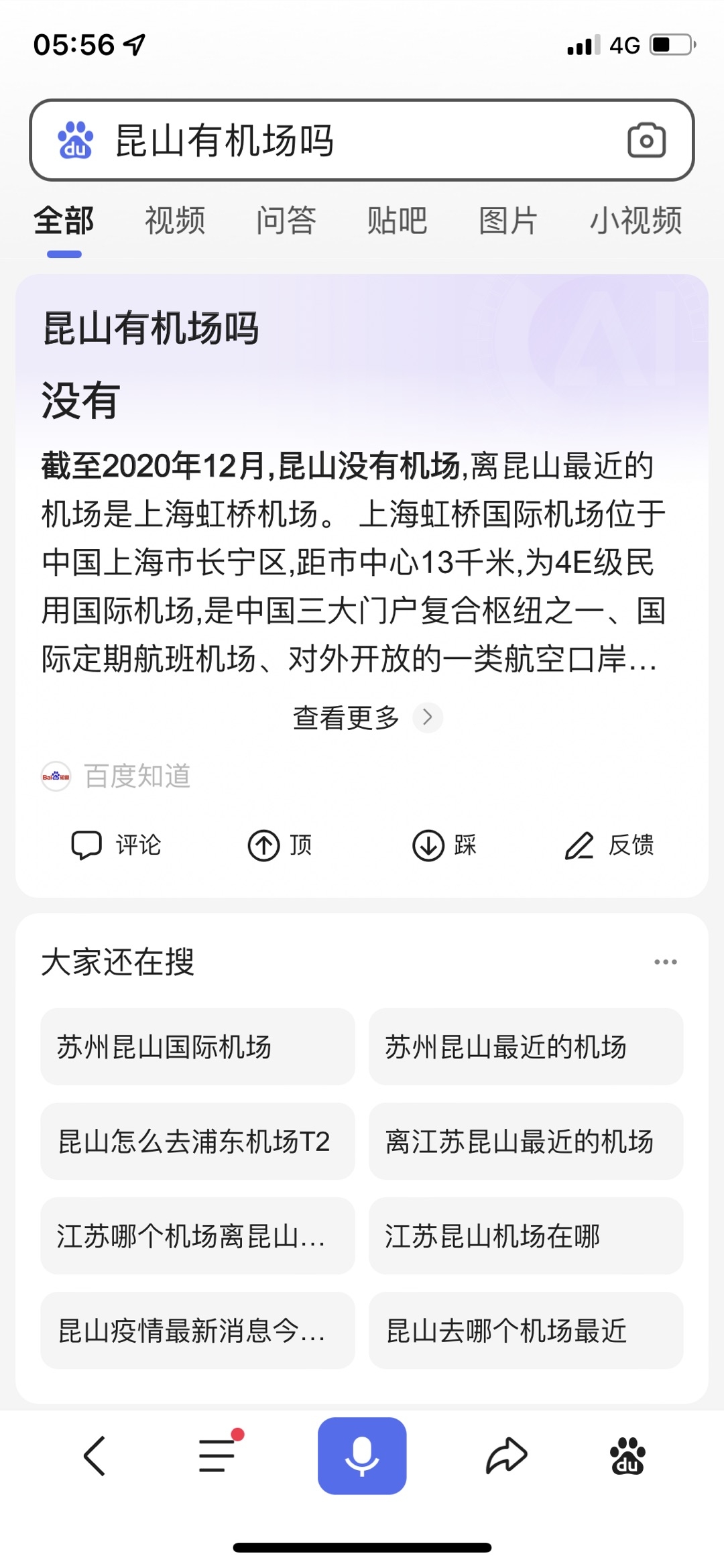Switch to the 小视频 tab

636,221
